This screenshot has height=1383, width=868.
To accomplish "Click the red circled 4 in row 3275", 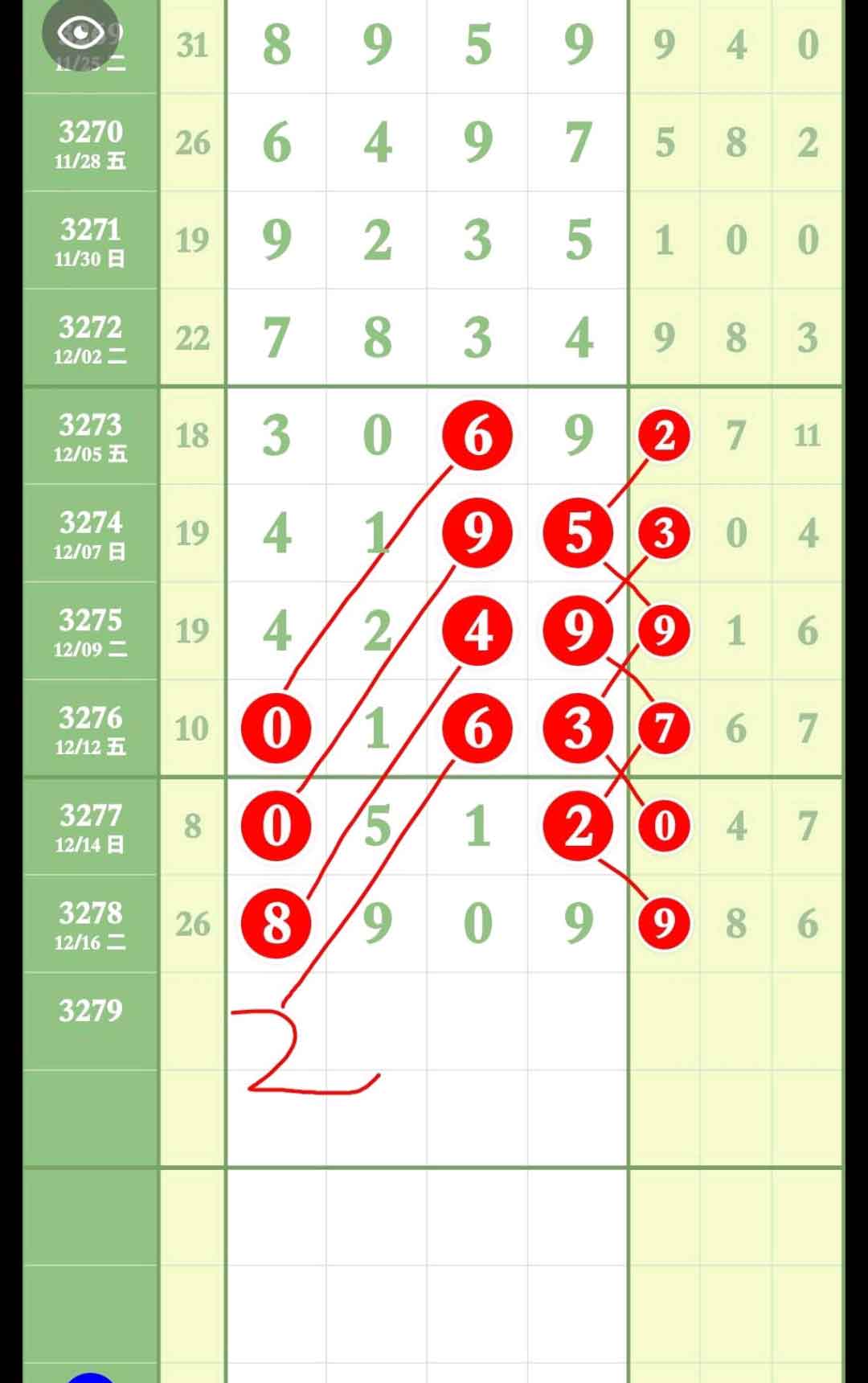I will (478, 630).
